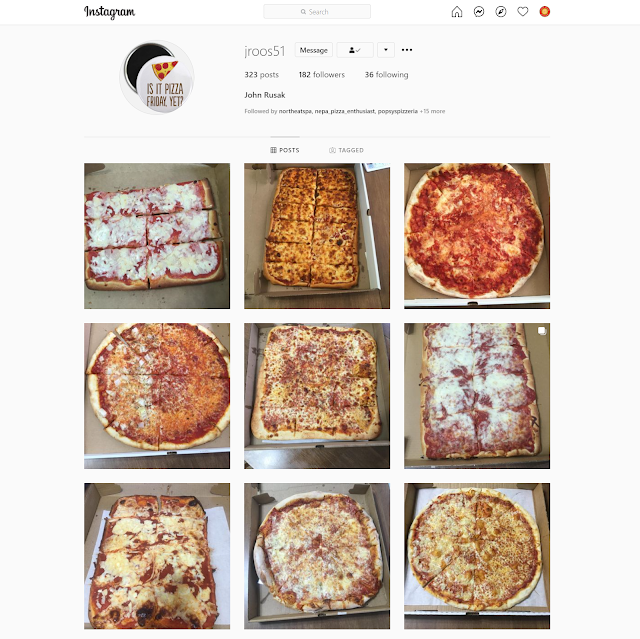View the 182 followers list
640x639 pixels.
pyautogui.click(x=321, y=75)
